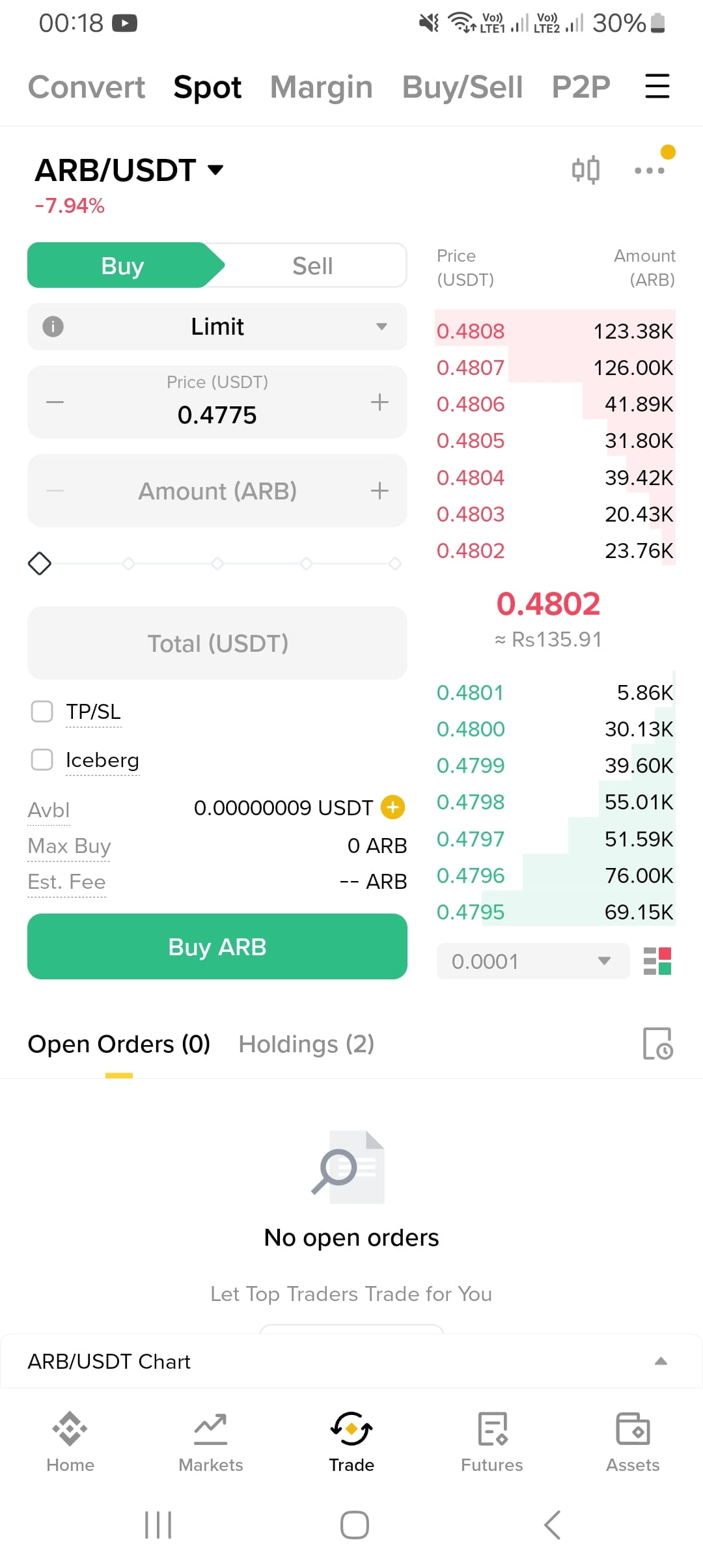Tap the Buy ARB button
The width and height of the screenshot is (703, 1568).
point(217,946)
